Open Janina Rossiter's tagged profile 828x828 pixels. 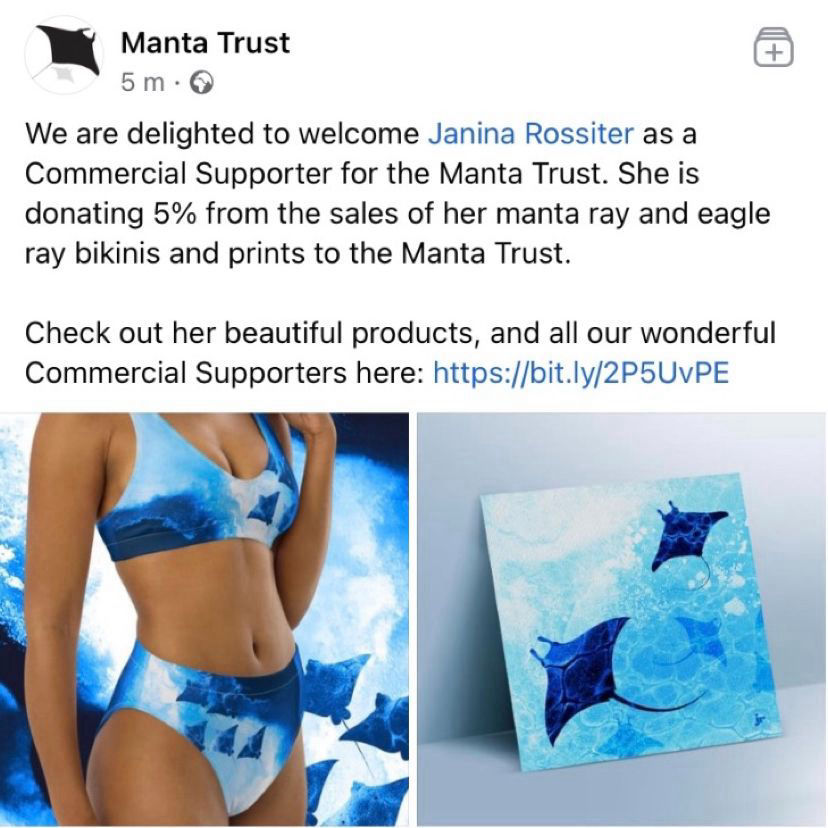point(530,133)
